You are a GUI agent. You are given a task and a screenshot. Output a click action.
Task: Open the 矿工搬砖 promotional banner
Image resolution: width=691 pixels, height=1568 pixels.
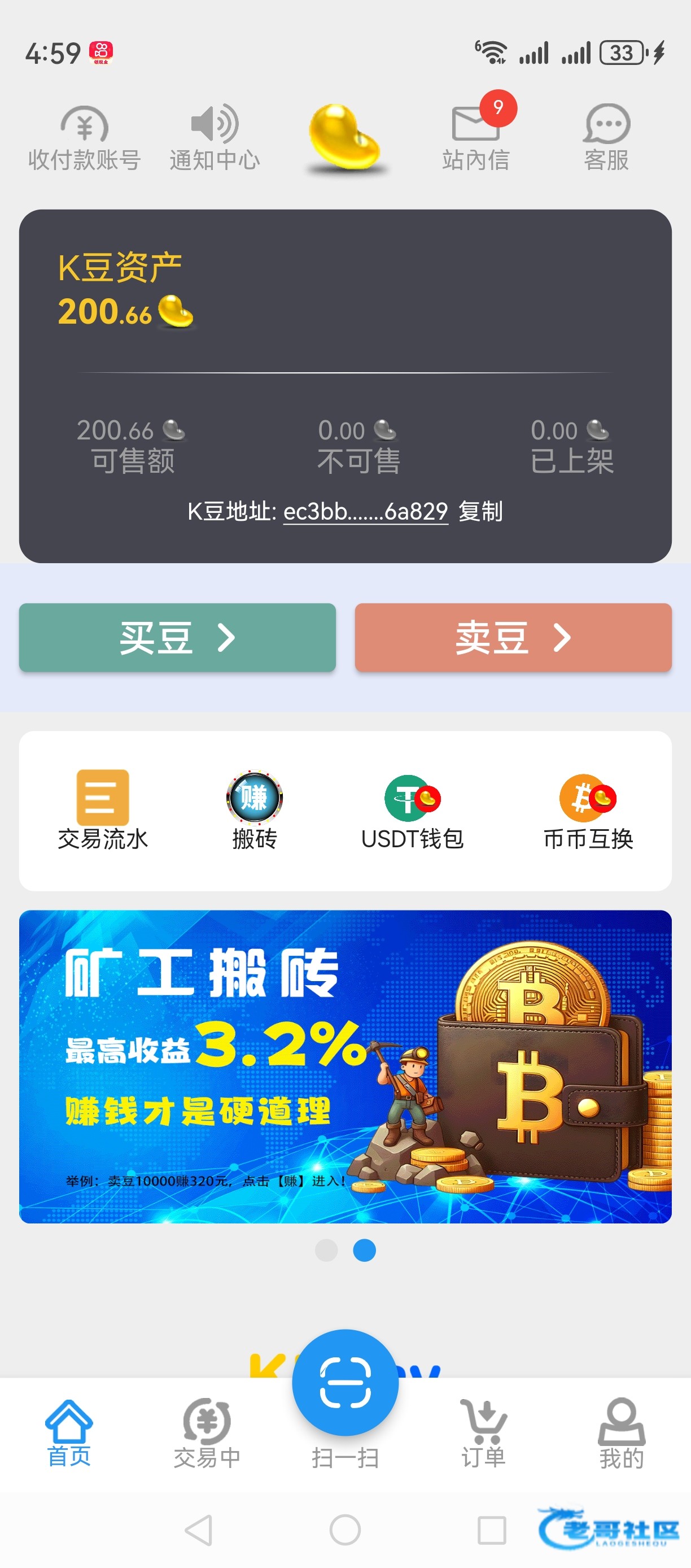345,1066
